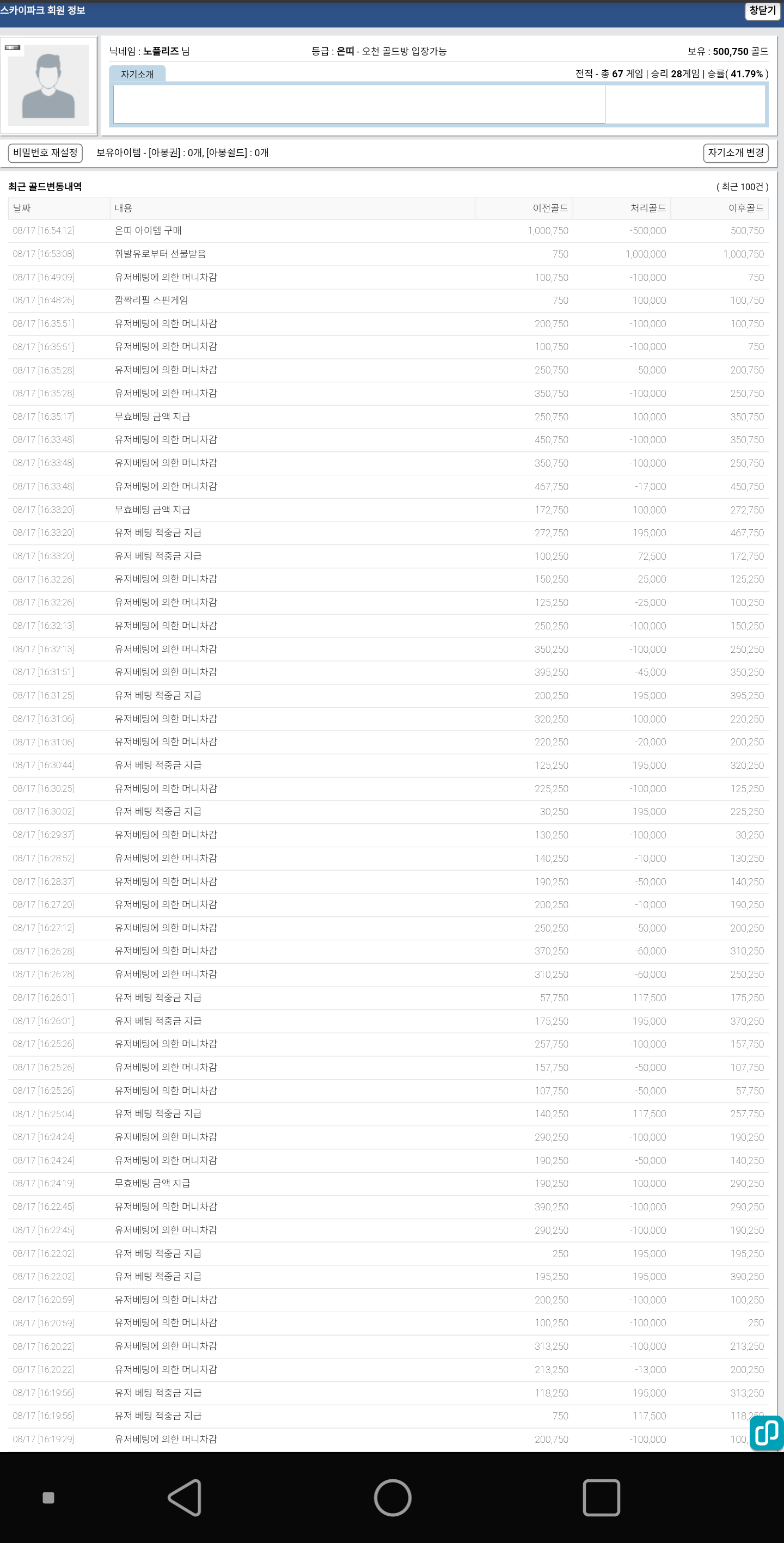
Task: Select the 자기소개 tab
Action: pos(137,74)
